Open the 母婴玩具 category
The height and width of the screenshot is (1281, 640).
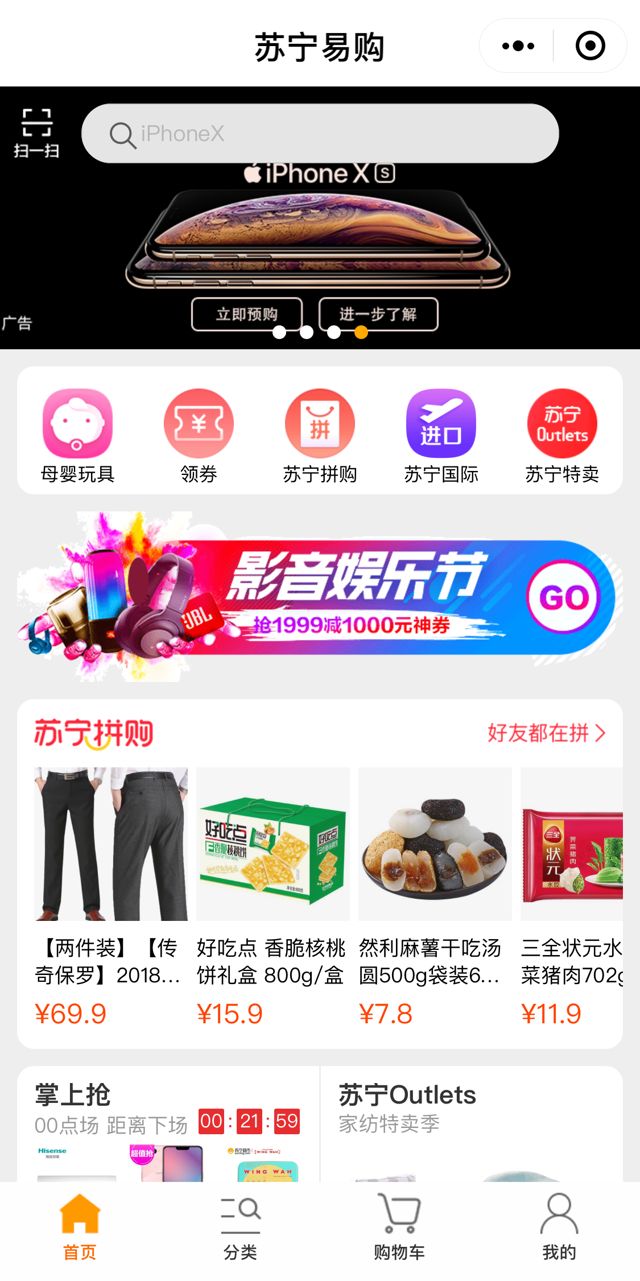pos(77,437)
